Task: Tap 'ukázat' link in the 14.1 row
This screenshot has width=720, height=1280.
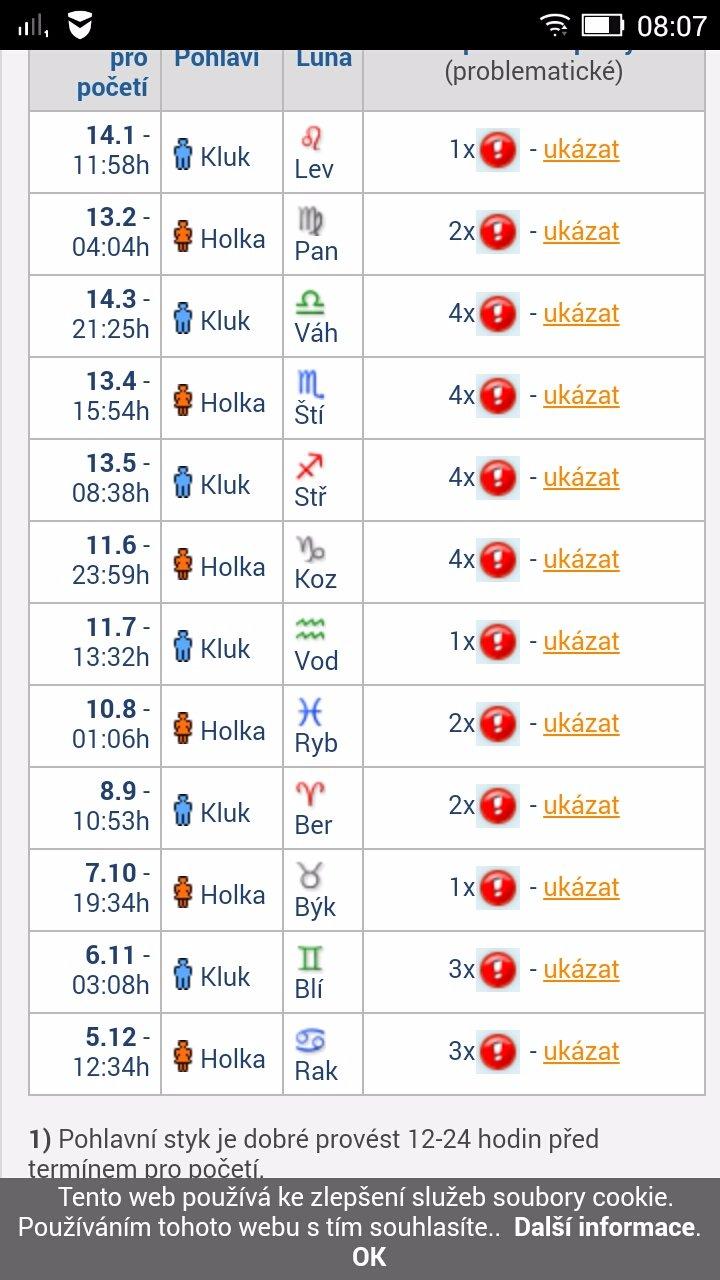Action: pyautogui.click(x=581, y=150)
